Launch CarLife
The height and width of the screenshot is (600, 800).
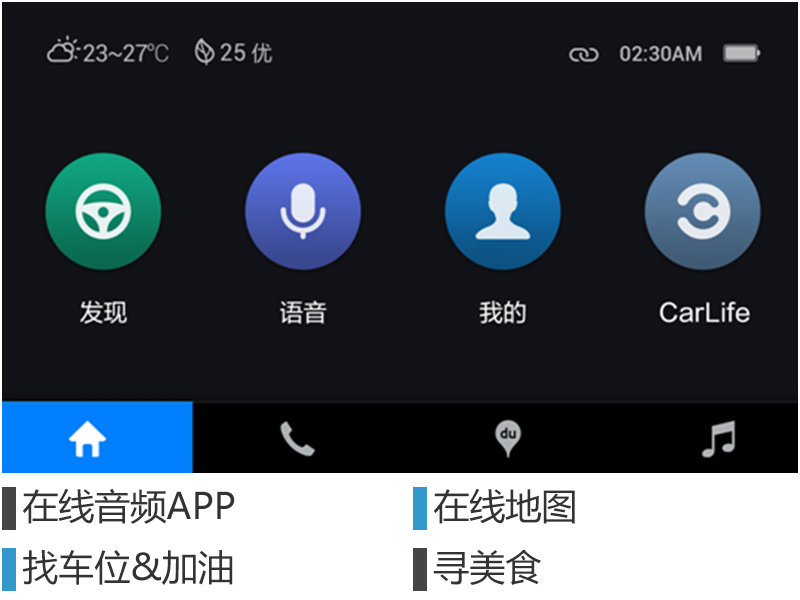click(x=703, y=211)
